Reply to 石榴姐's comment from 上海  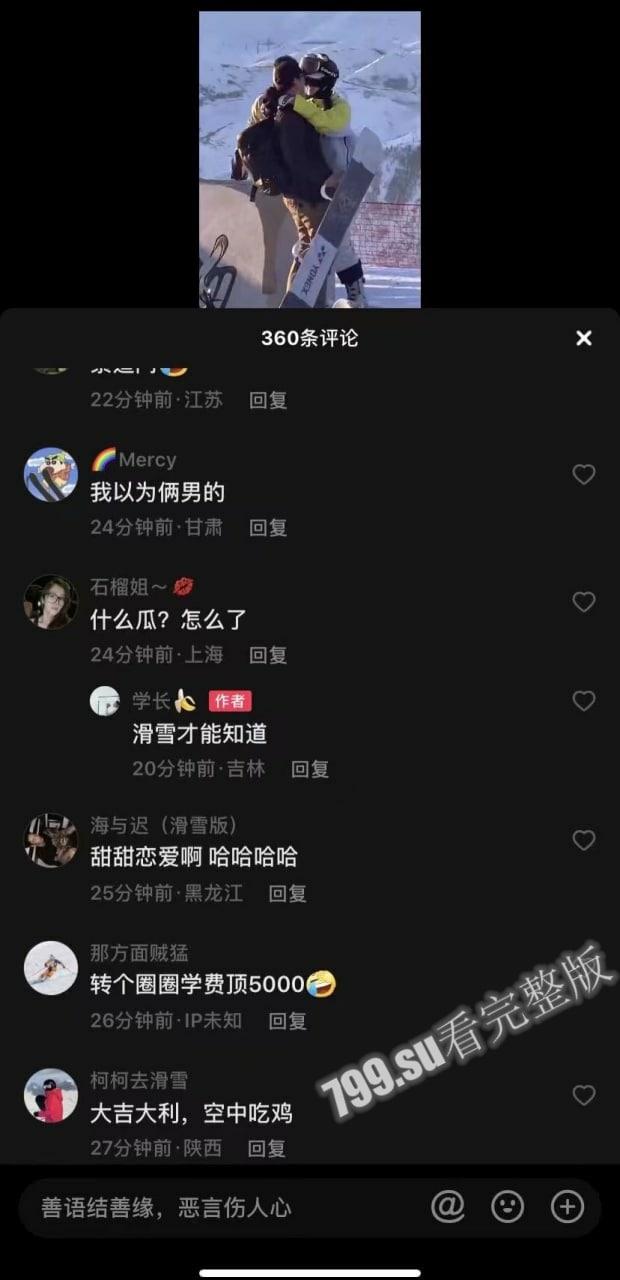tap(268, 655)
